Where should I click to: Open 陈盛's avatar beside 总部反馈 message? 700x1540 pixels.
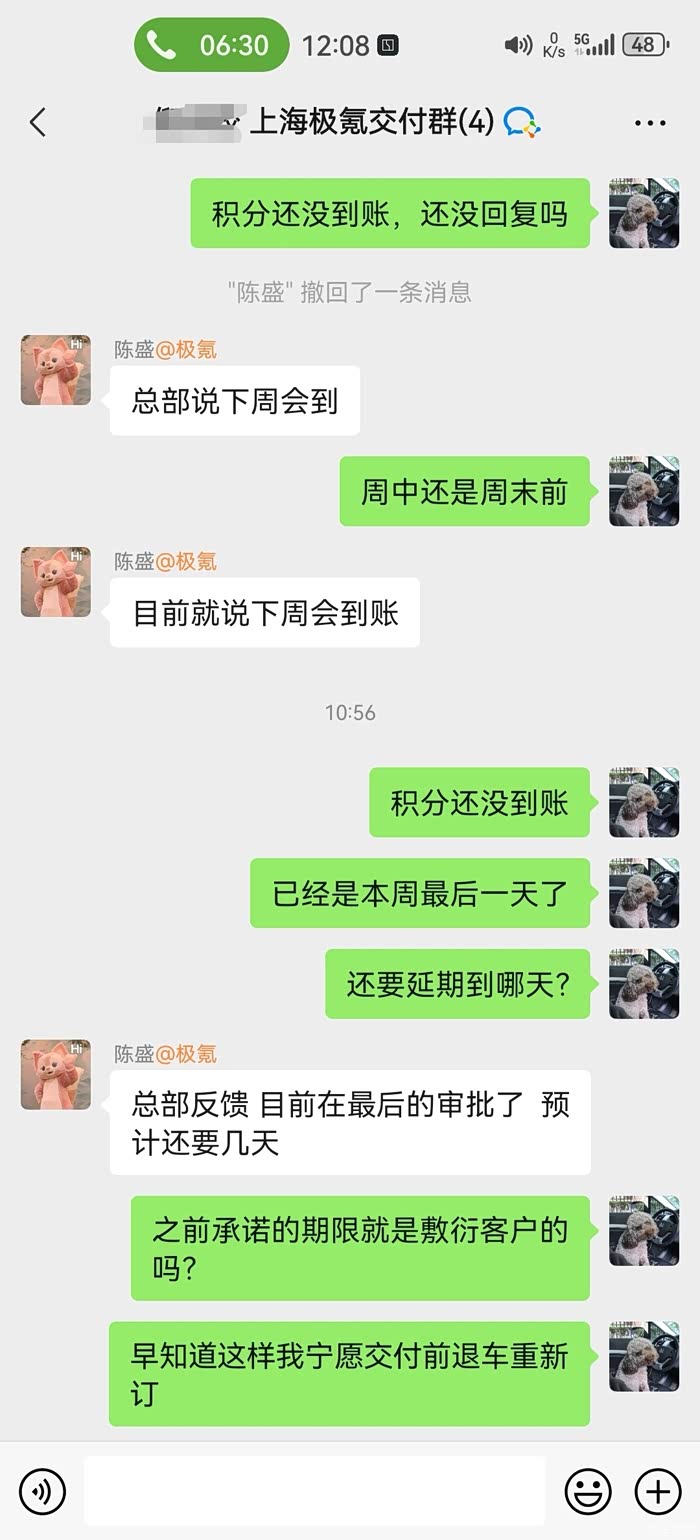[56, 1074]
